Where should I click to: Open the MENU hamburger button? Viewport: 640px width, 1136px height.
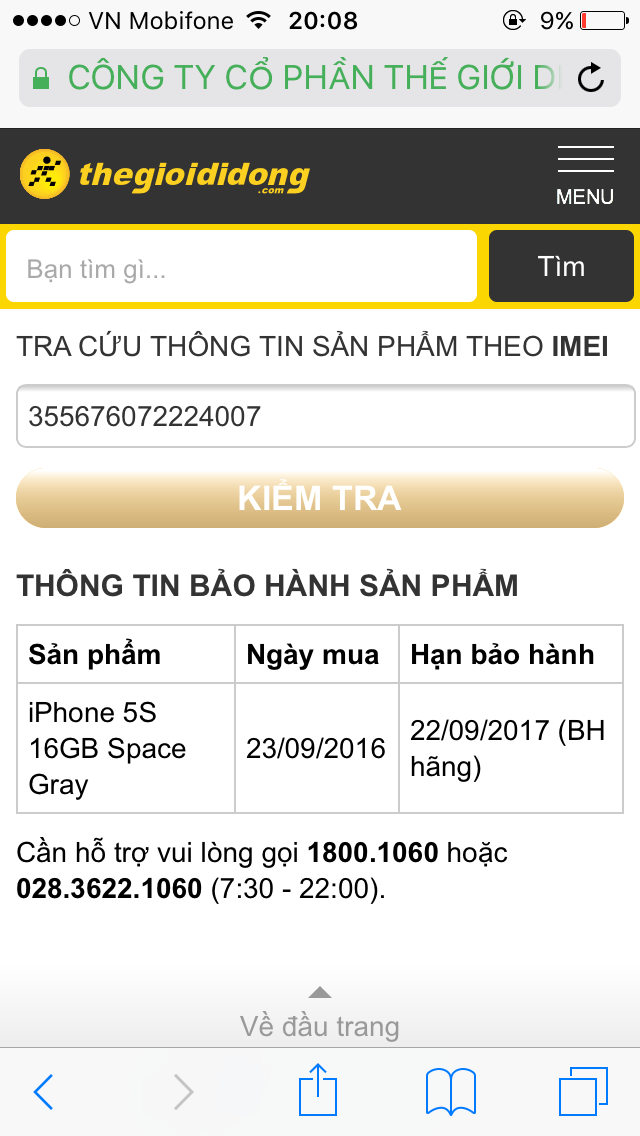585,176
